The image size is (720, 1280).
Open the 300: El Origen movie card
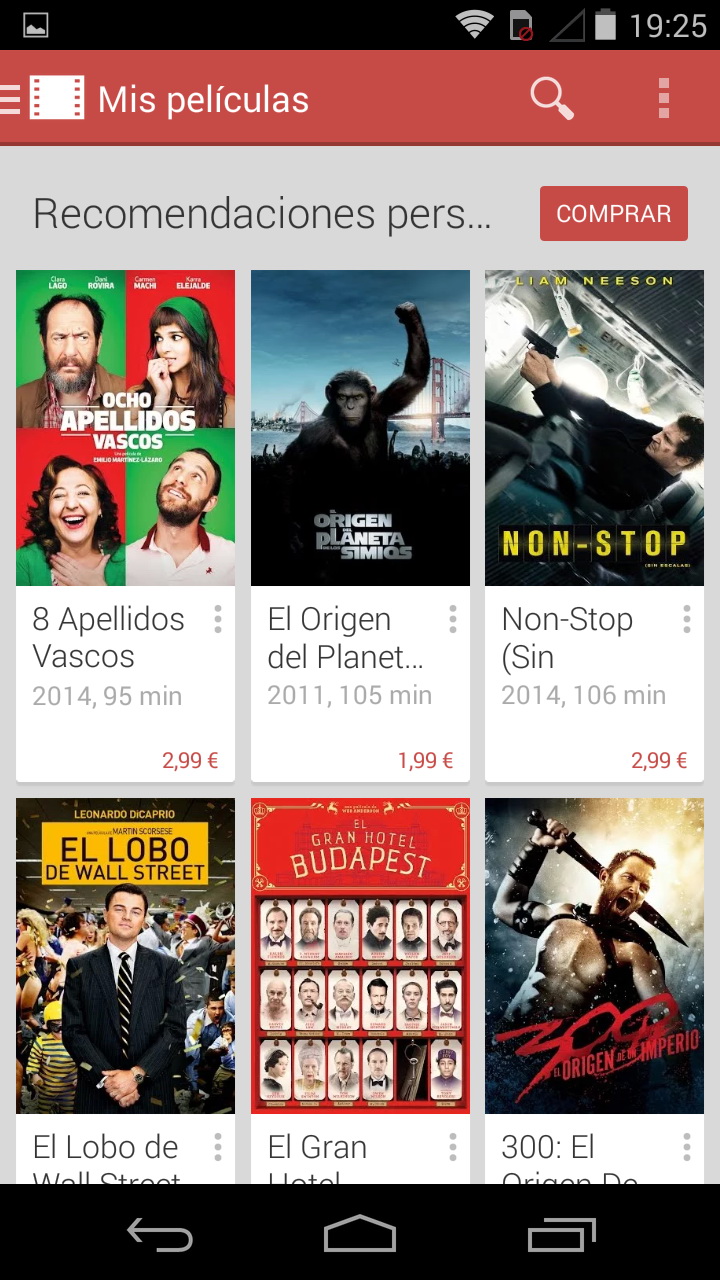click(x=594, y=955)
